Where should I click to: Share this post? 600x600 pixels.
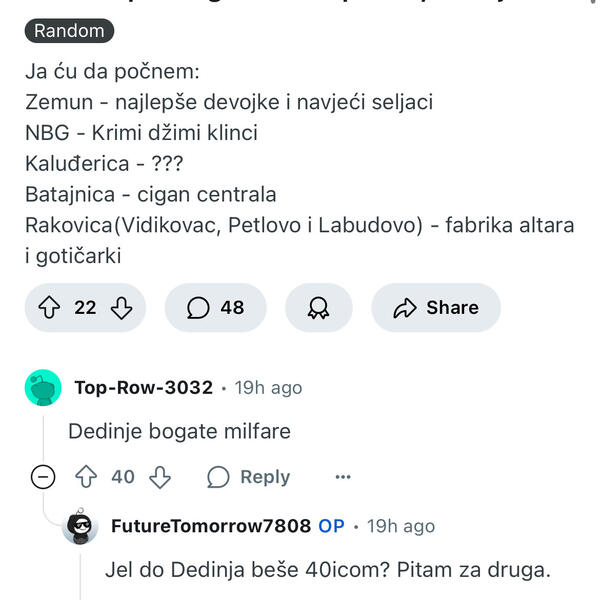(x=436, y=308)
